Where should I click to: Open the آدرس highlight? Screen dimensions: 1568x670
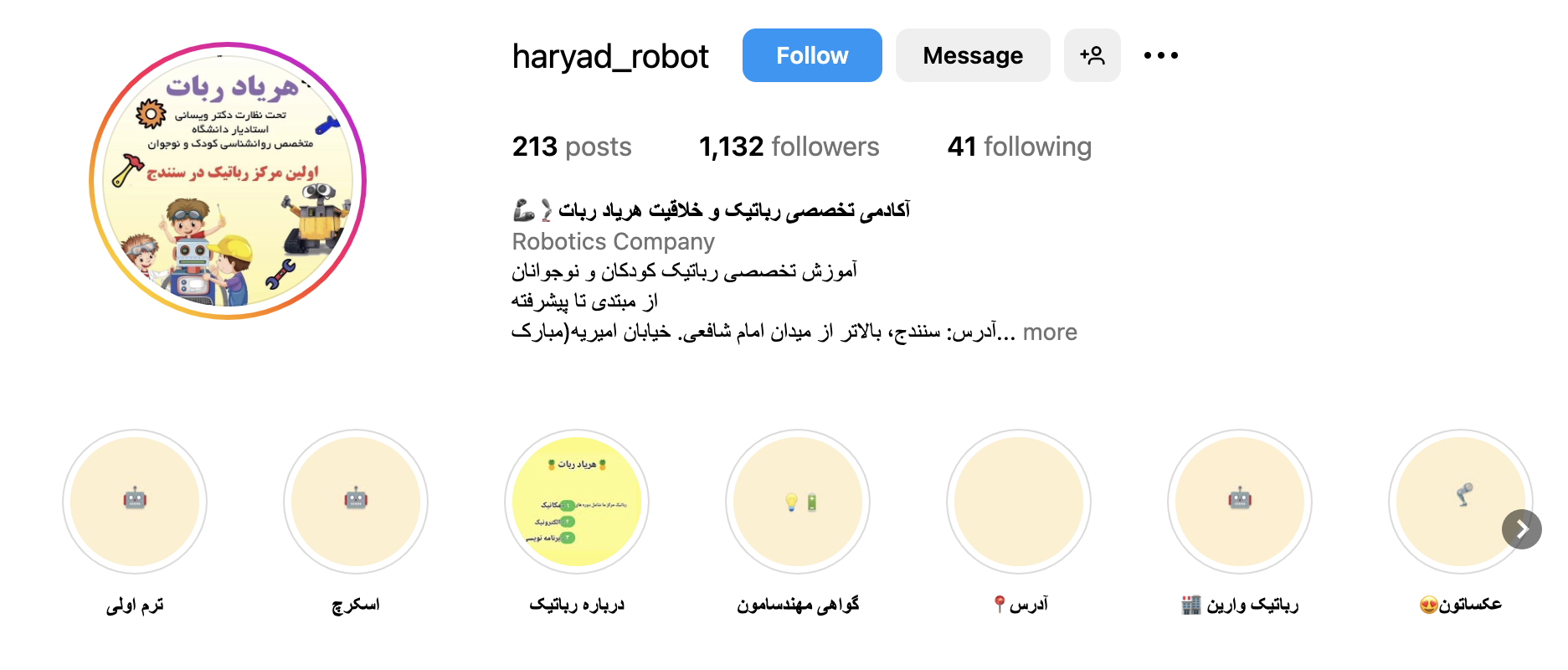pos(1019,501)
